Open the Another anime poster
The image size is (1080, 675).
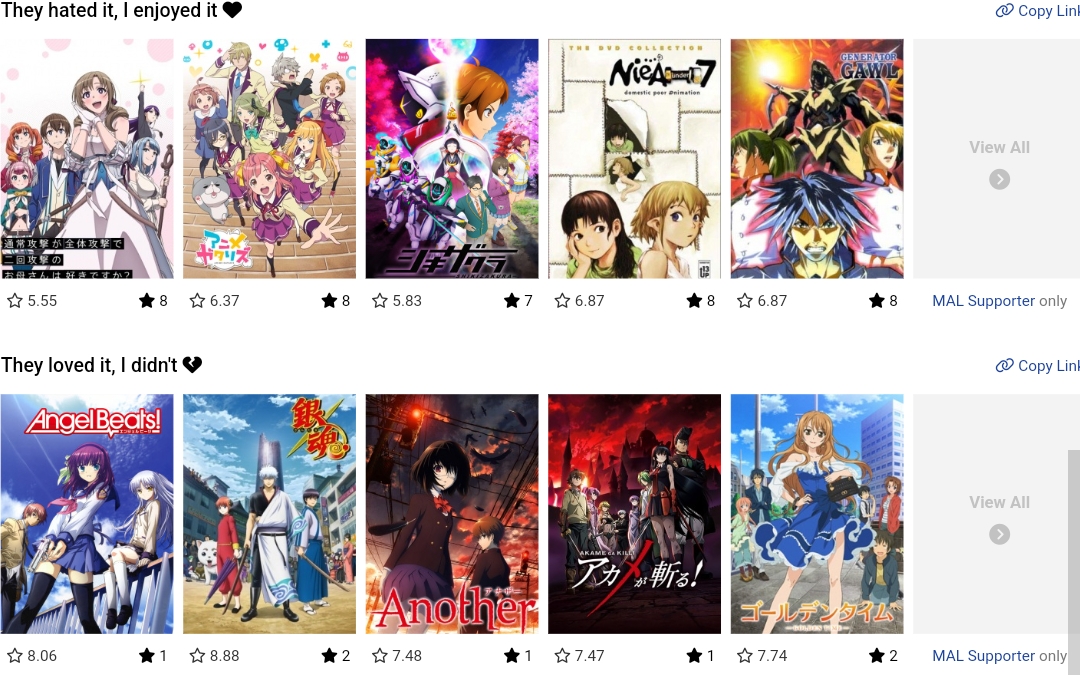452,514
